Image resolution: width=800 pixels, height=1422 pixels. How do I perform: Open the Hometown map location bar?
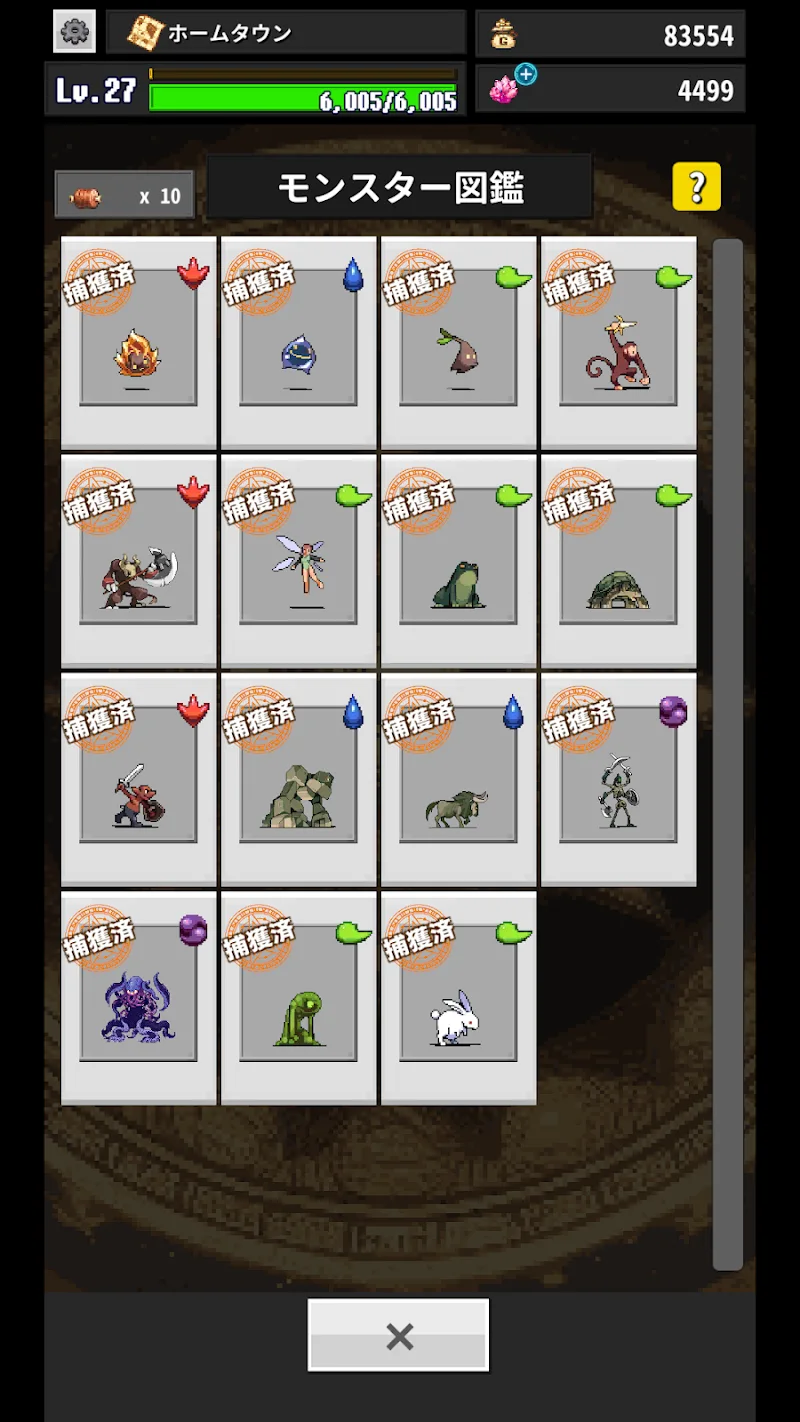coord(286,33)
